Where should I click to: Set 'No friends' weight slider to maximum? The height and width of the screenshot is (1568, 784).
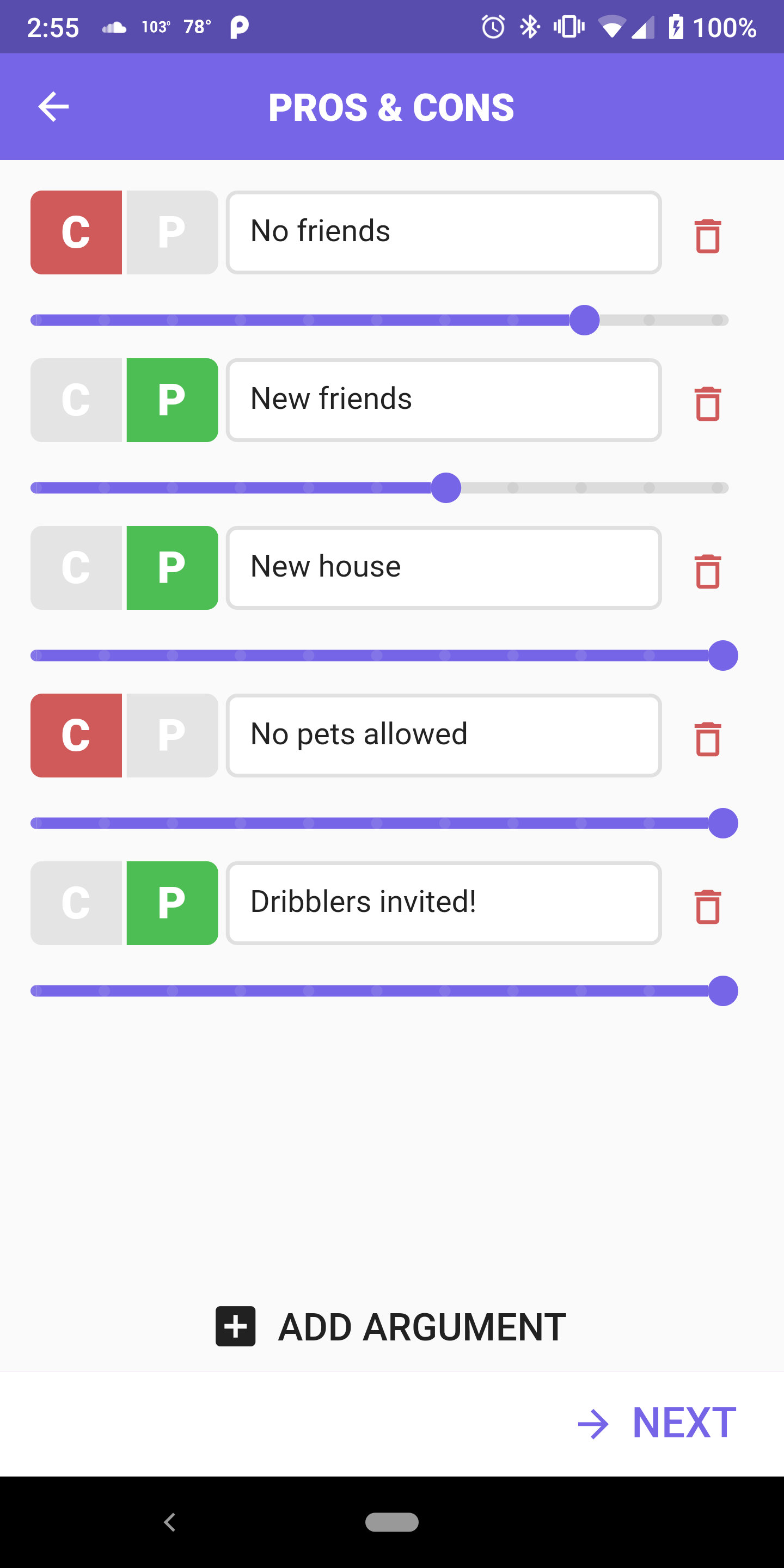718,320
